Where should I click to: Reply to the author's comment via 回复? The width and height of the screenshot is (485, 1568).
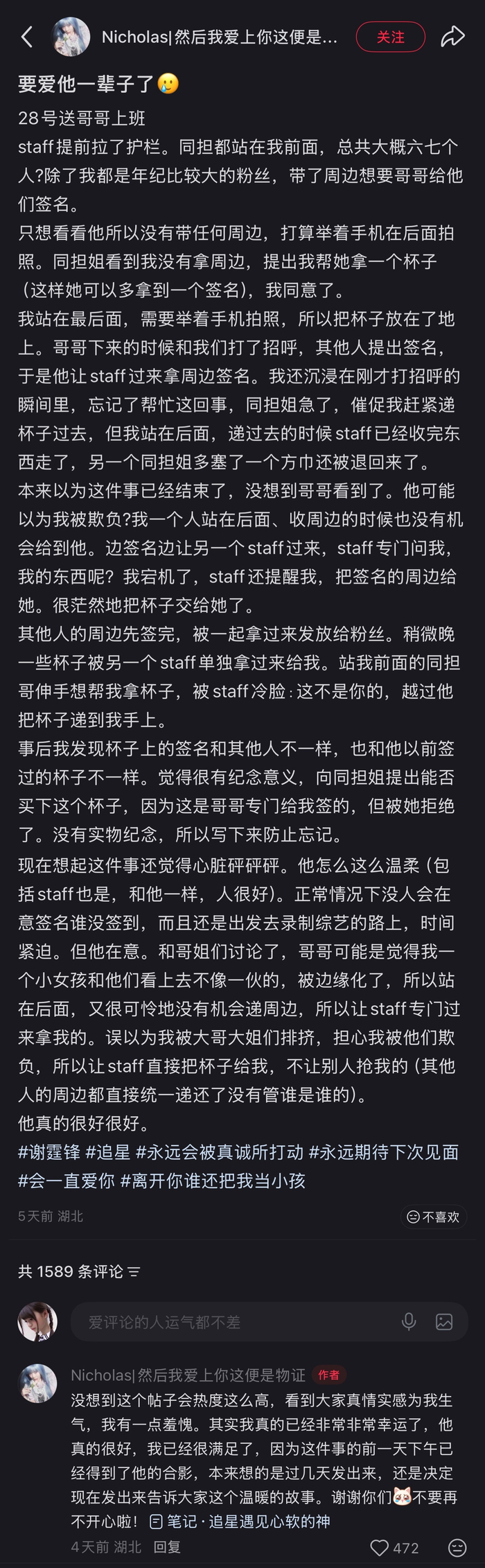167,1547
